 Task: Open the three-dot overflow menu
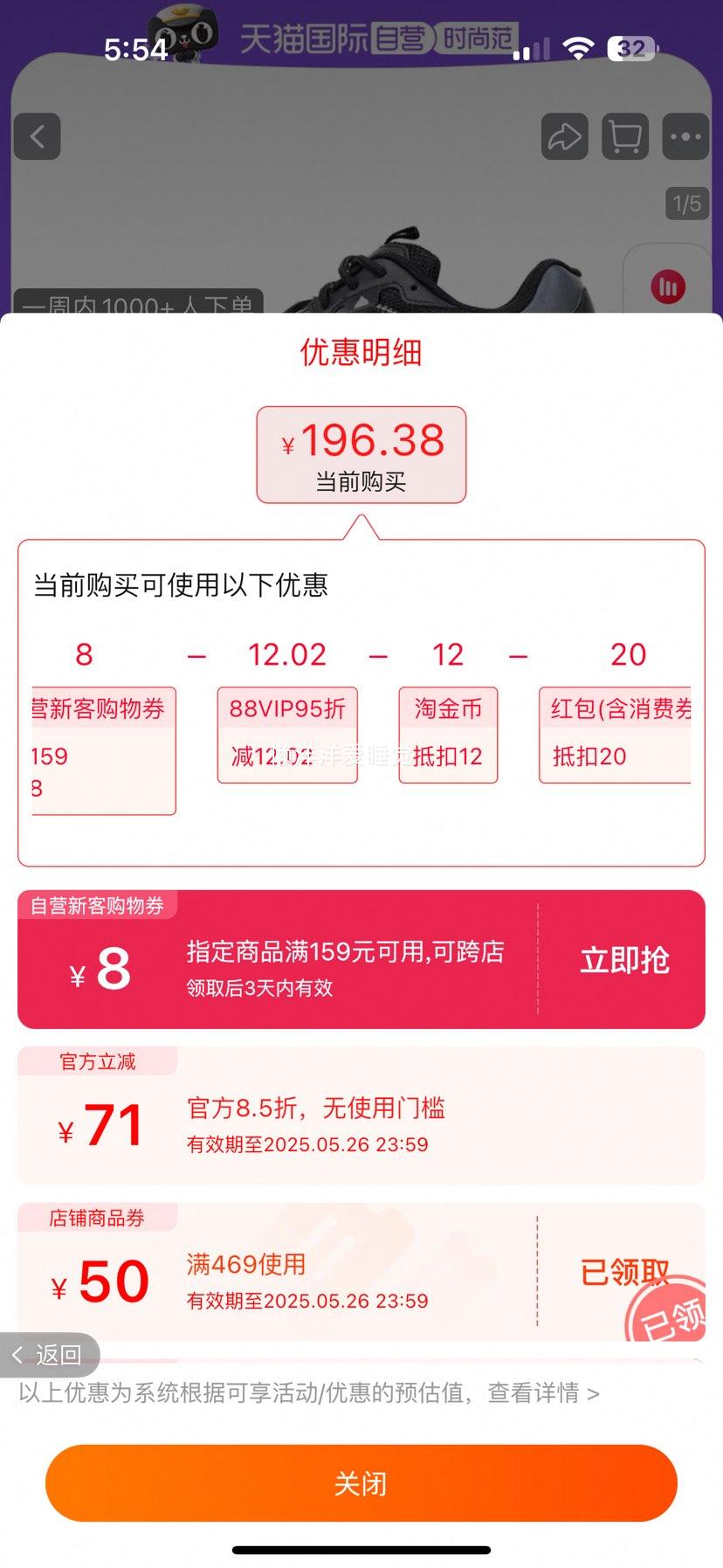(x=685, y=136)
